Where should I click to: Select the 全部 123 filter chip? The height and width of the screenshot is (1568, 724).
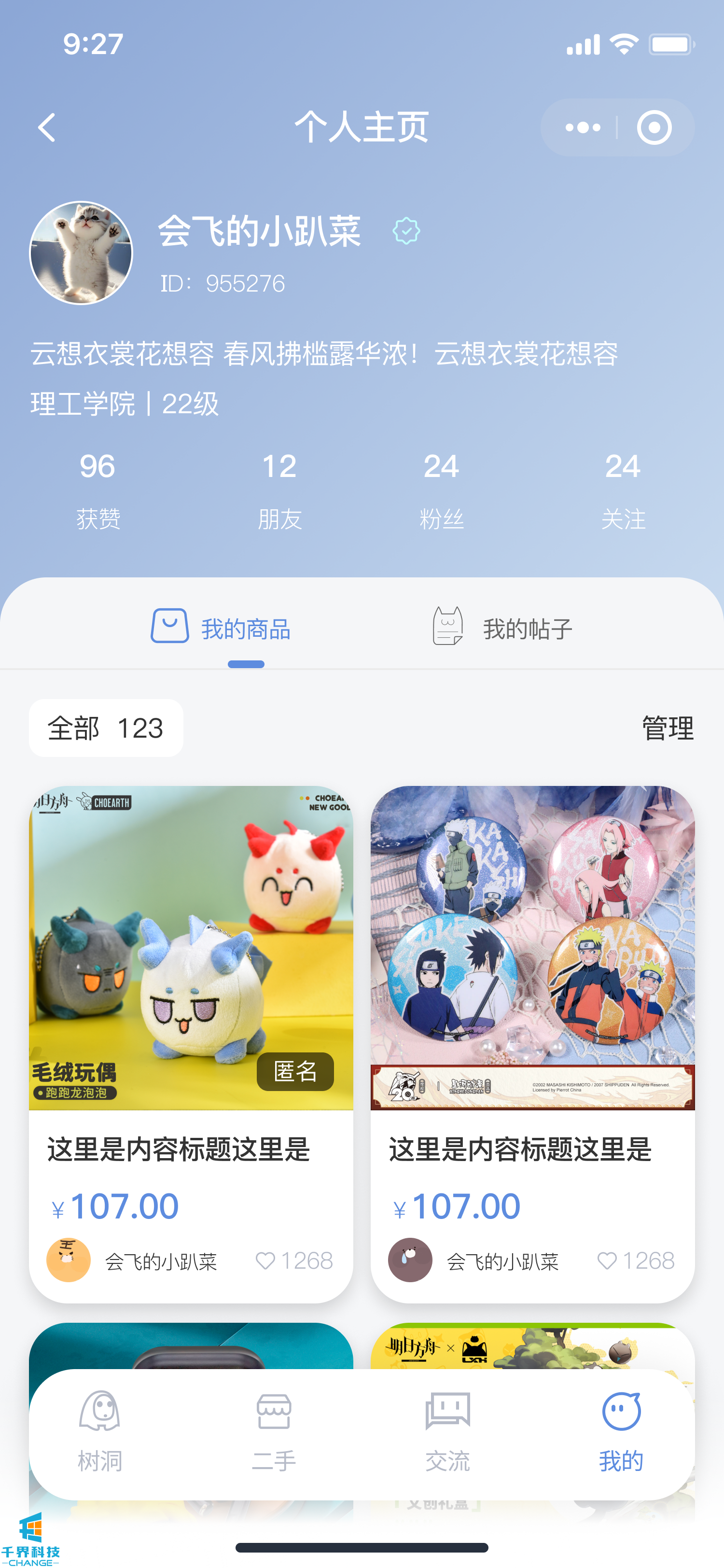106,728
